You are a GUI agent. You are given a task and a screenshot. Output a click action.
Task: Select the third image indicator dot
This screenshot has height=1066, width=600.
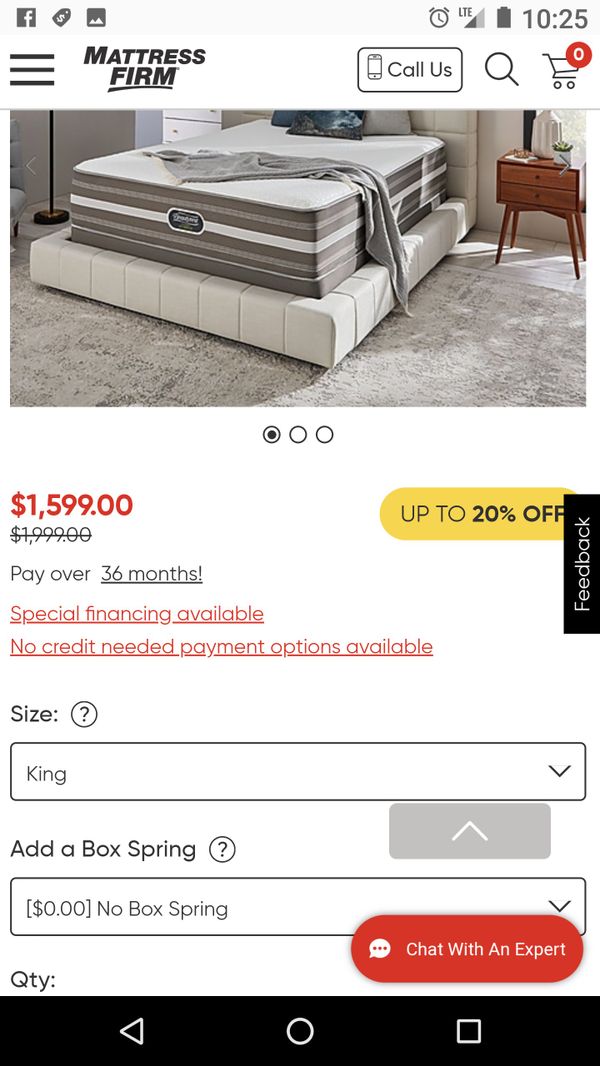[x=325, y=434]
